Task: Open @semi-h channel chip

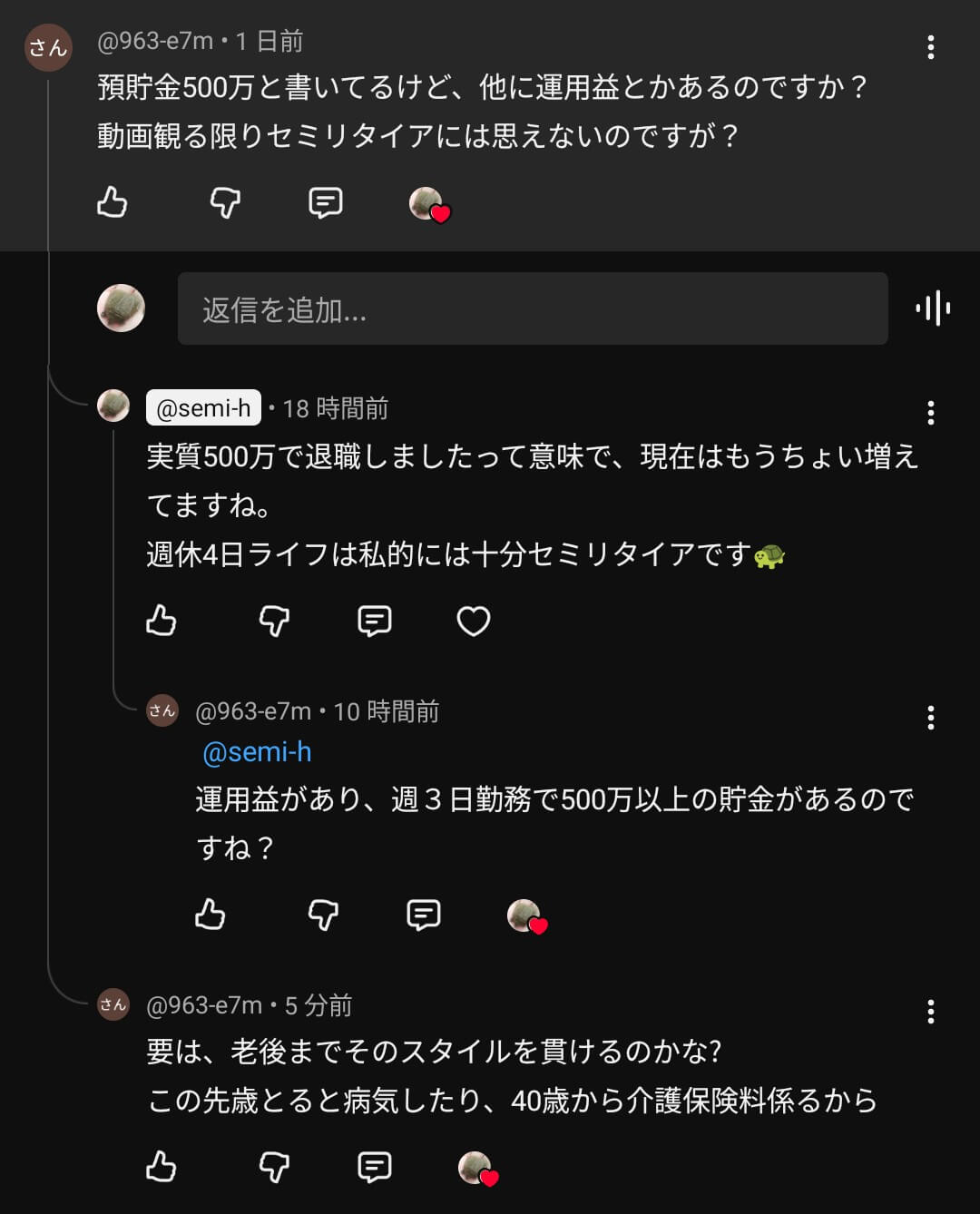Action: pos(203,408)
